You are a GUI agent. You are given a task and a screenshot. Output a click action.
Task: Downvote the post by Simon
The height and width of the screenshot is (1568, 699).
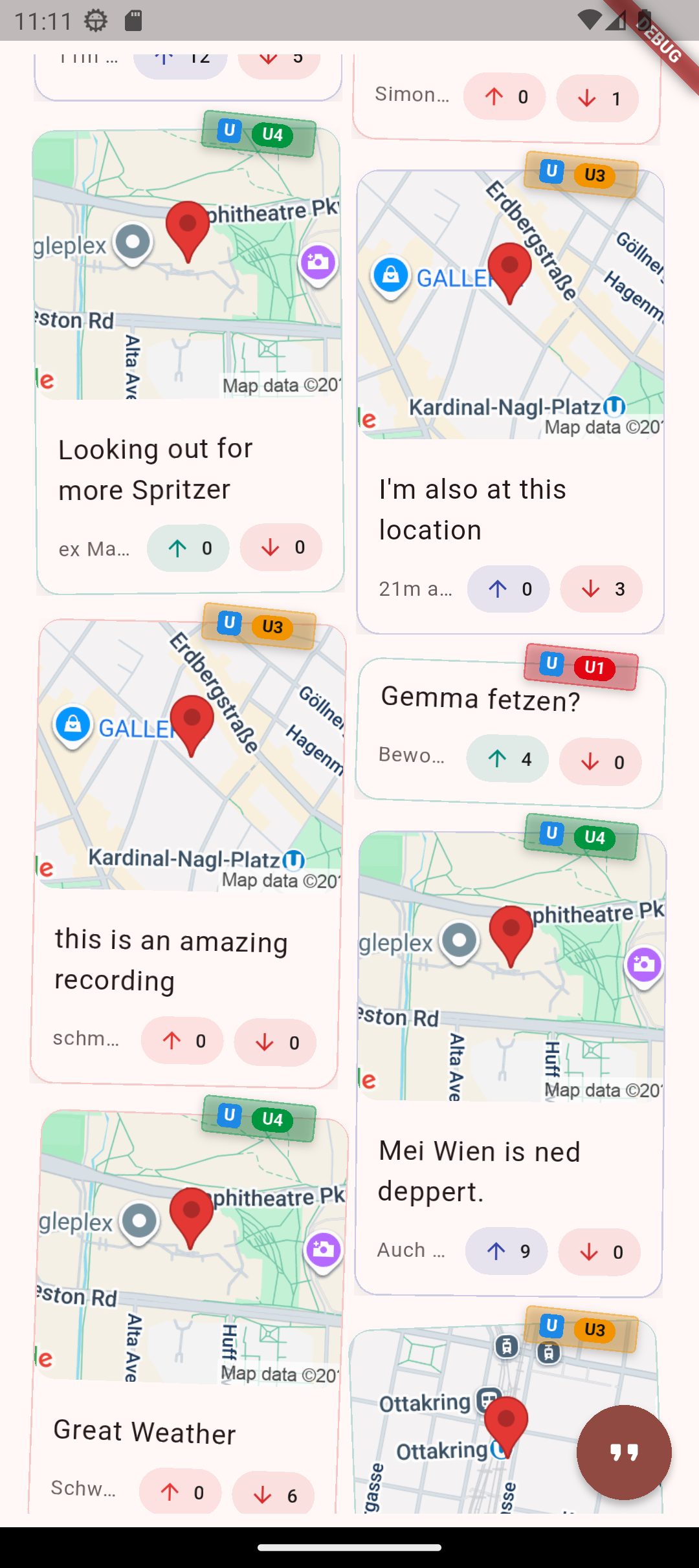coord(597,98)
